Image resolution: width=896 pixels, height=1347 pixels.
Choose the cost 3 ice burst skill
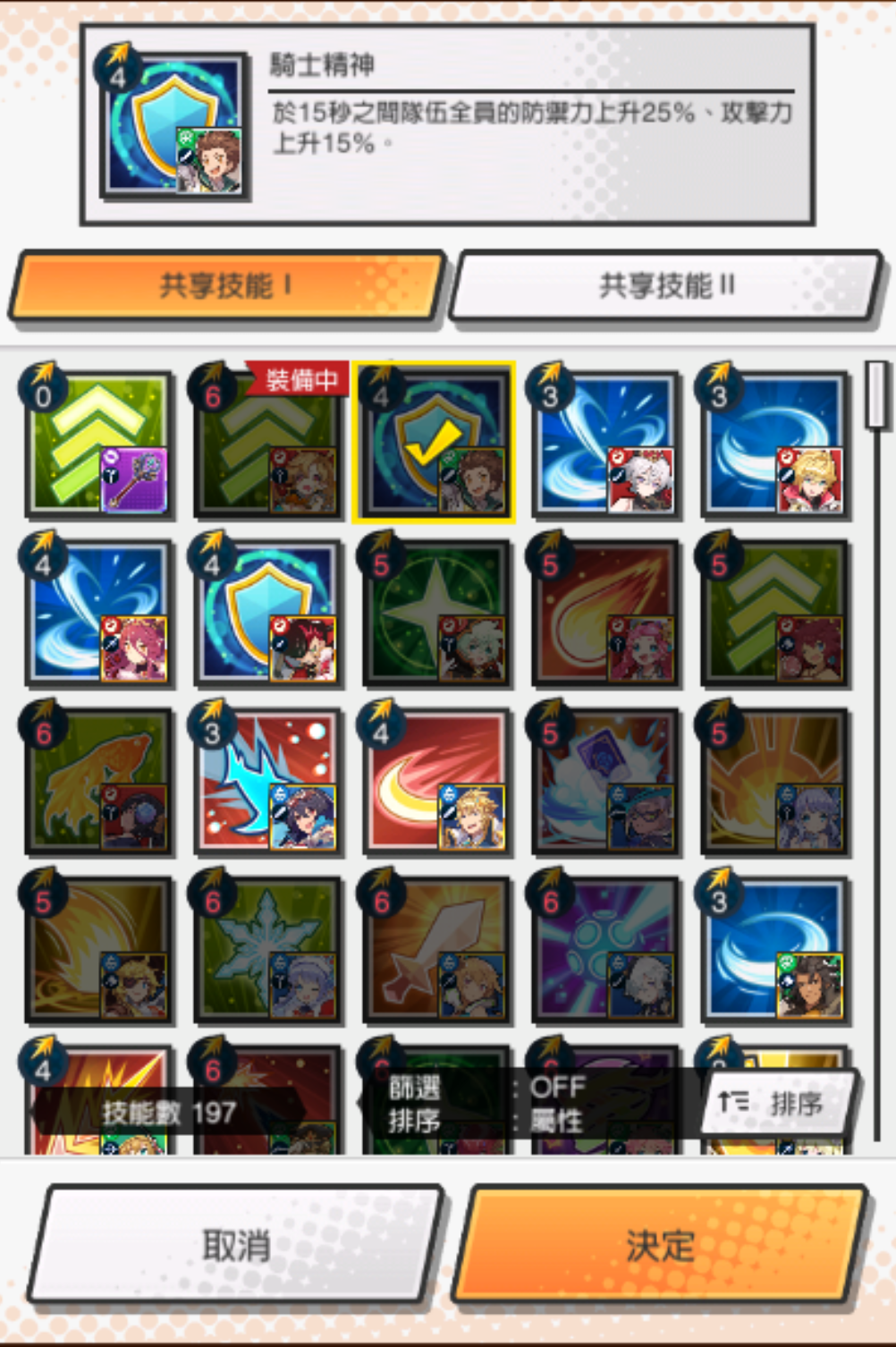pyautogui.click(x=267, y=780)
